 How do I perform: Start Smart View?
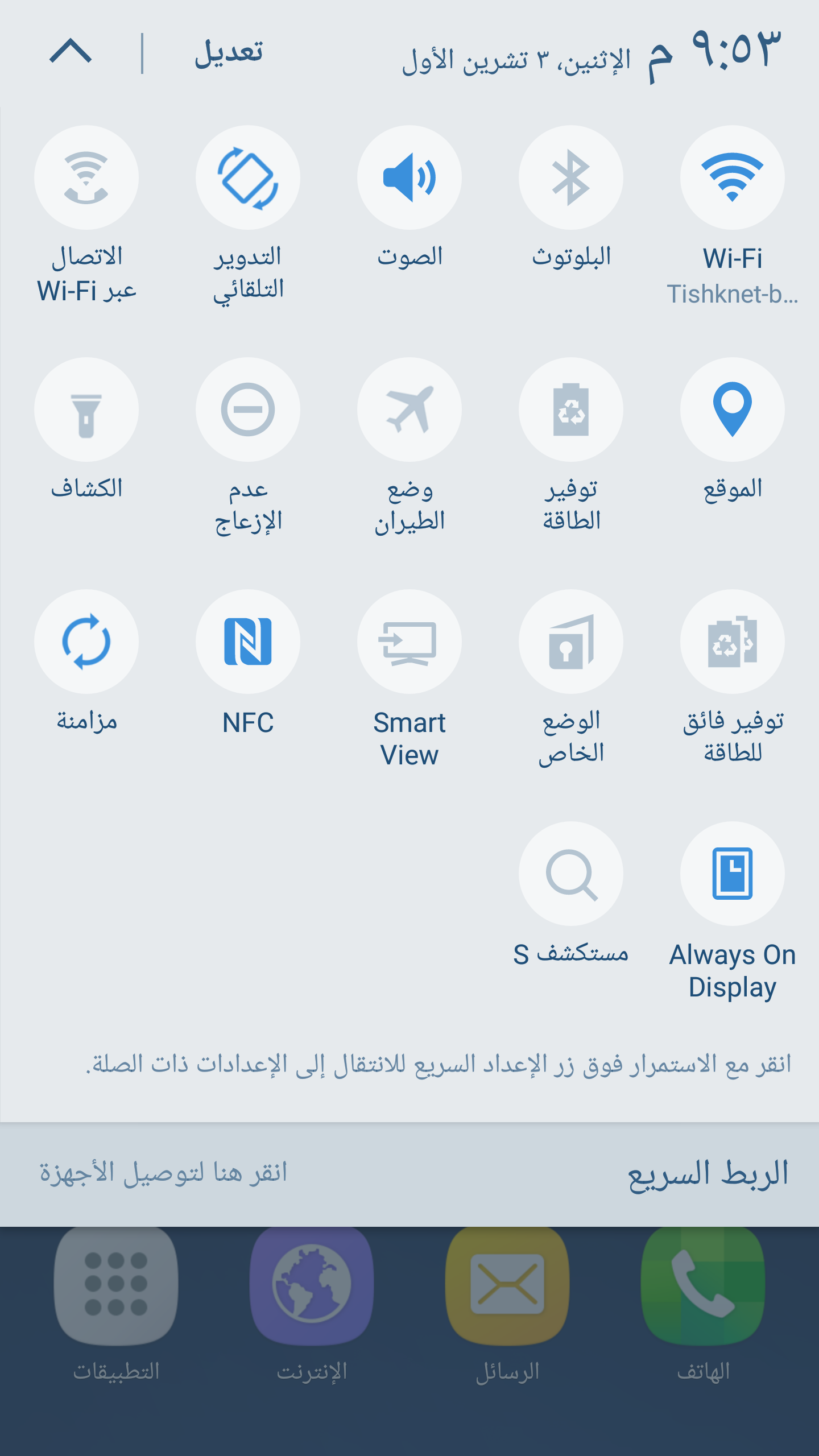pyautogui.click(x=409, y=642)
